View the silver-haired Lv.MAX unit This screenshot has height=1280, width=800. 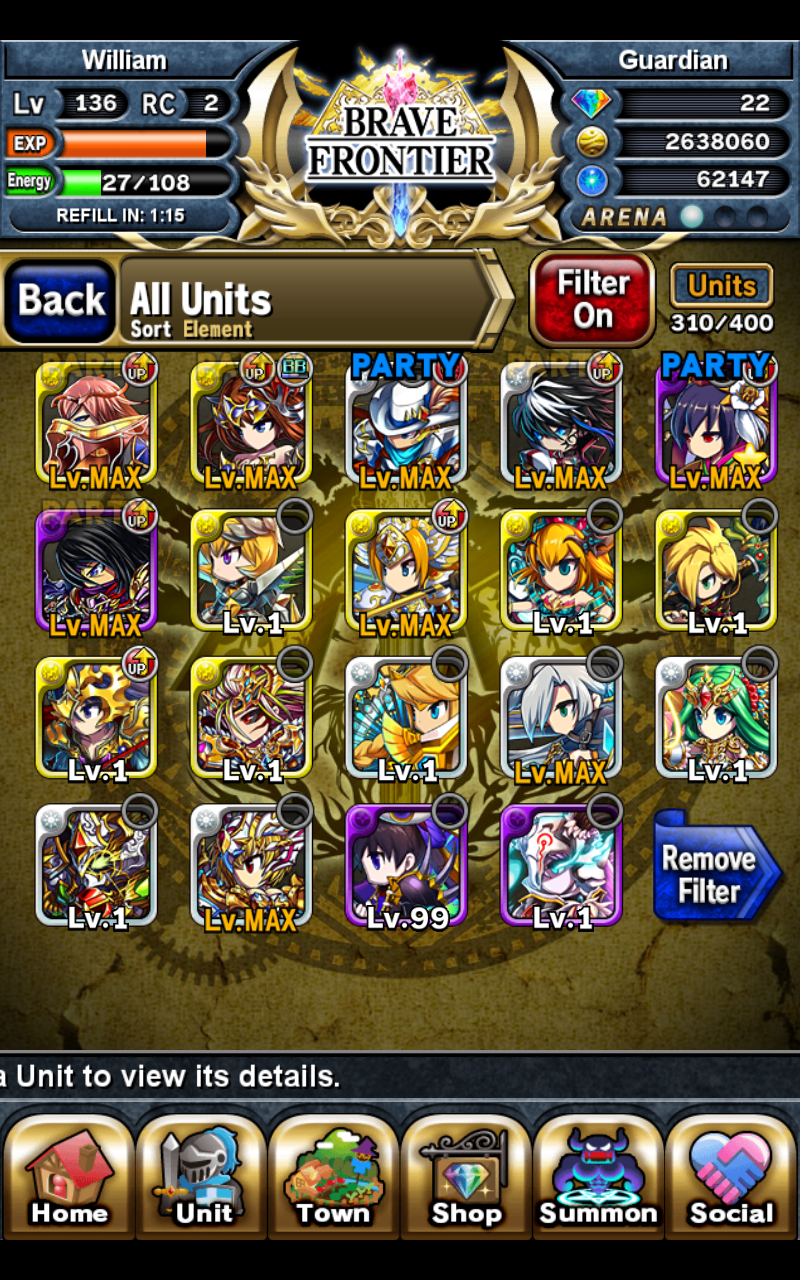[561, 718]
